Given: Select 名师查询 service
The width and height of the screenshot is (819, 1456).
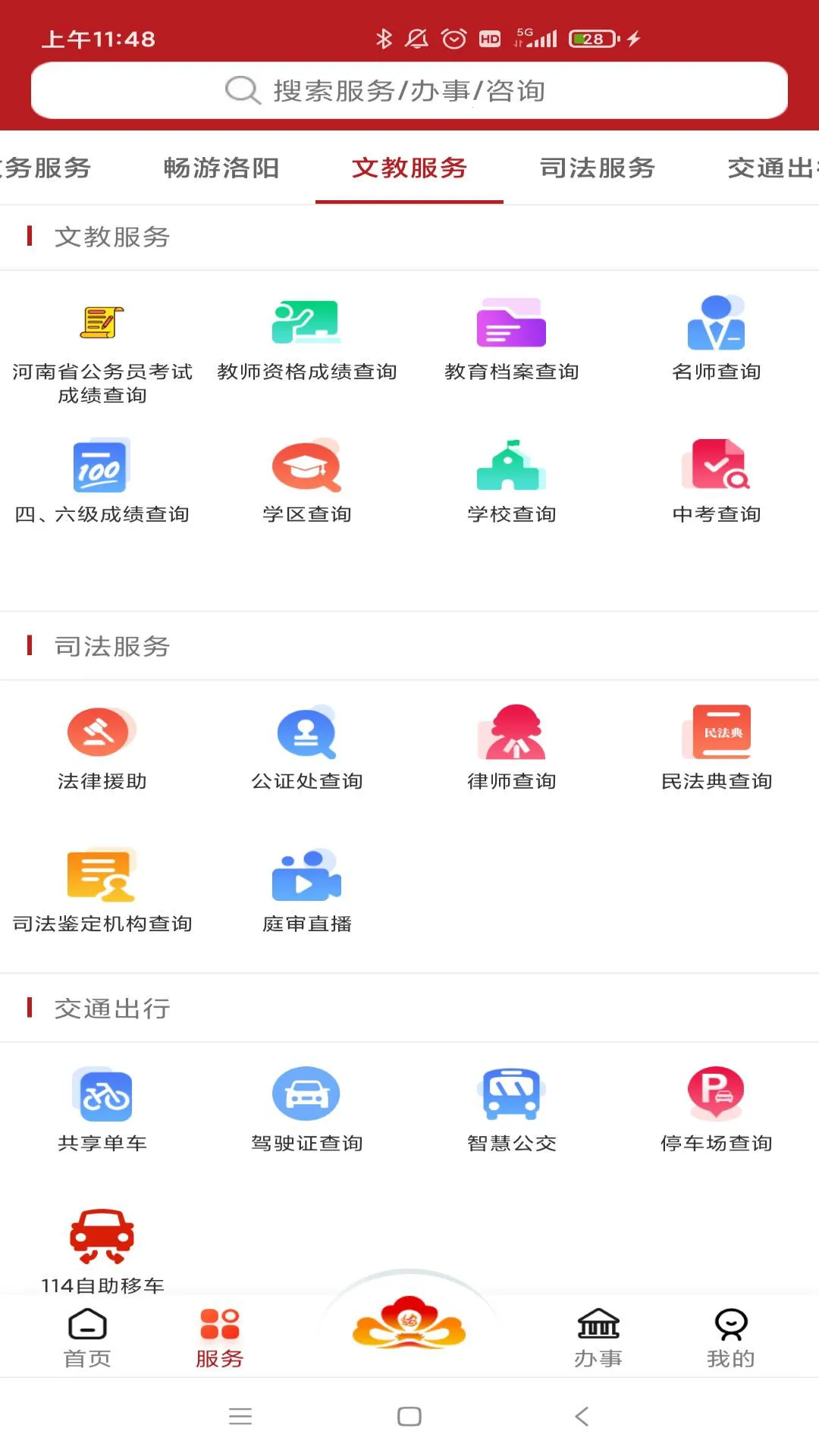Looking at the screenshot, I should (716, 337).
